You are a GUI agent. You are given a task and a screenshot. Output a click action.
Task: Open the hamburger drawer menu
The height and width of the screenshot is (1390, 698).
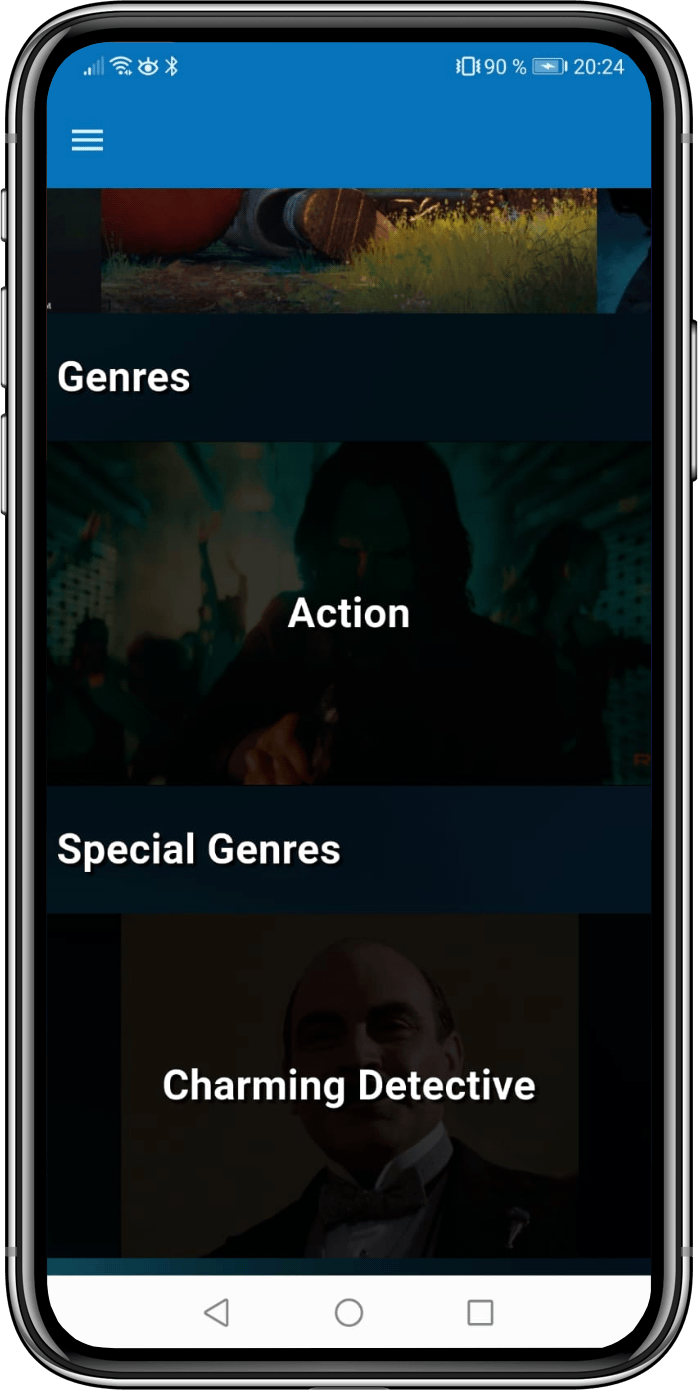[x=87, y=141]
